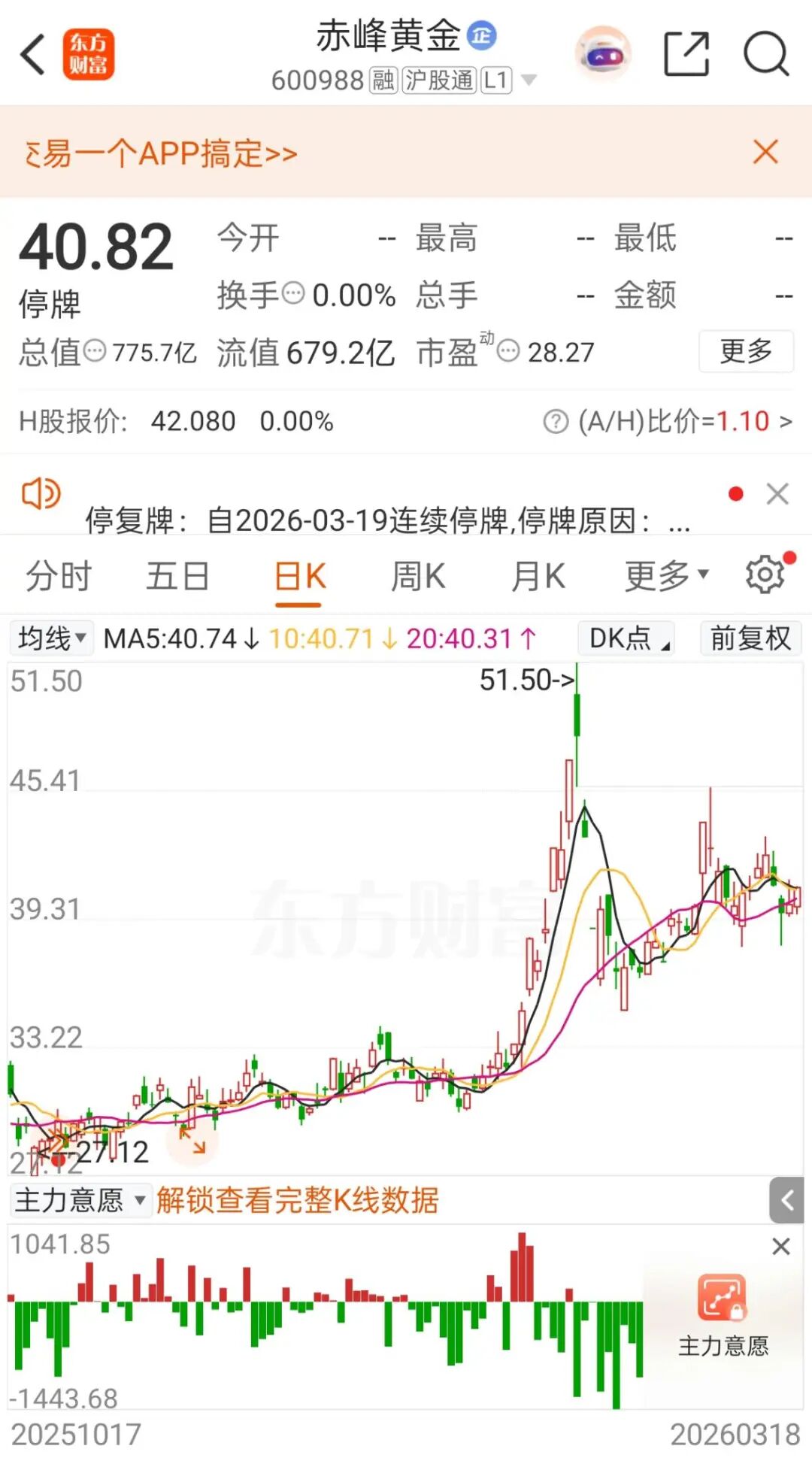Open the 东方财富 logo icon
Image resolution: width=812 pixels, height=1458 pixels.
click(x=89, y=54)
